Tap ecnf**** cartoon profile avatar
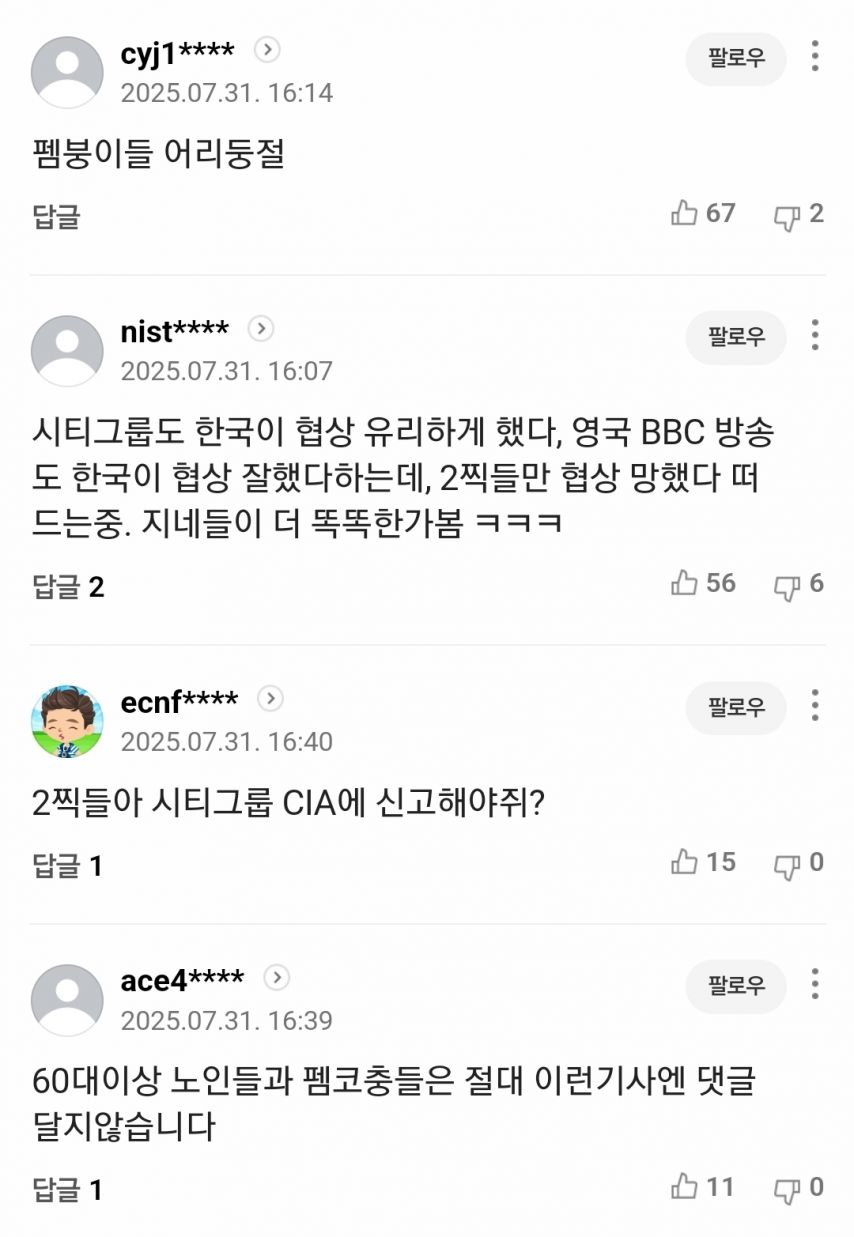This screenshot has height=1237, width=854. 67,720
